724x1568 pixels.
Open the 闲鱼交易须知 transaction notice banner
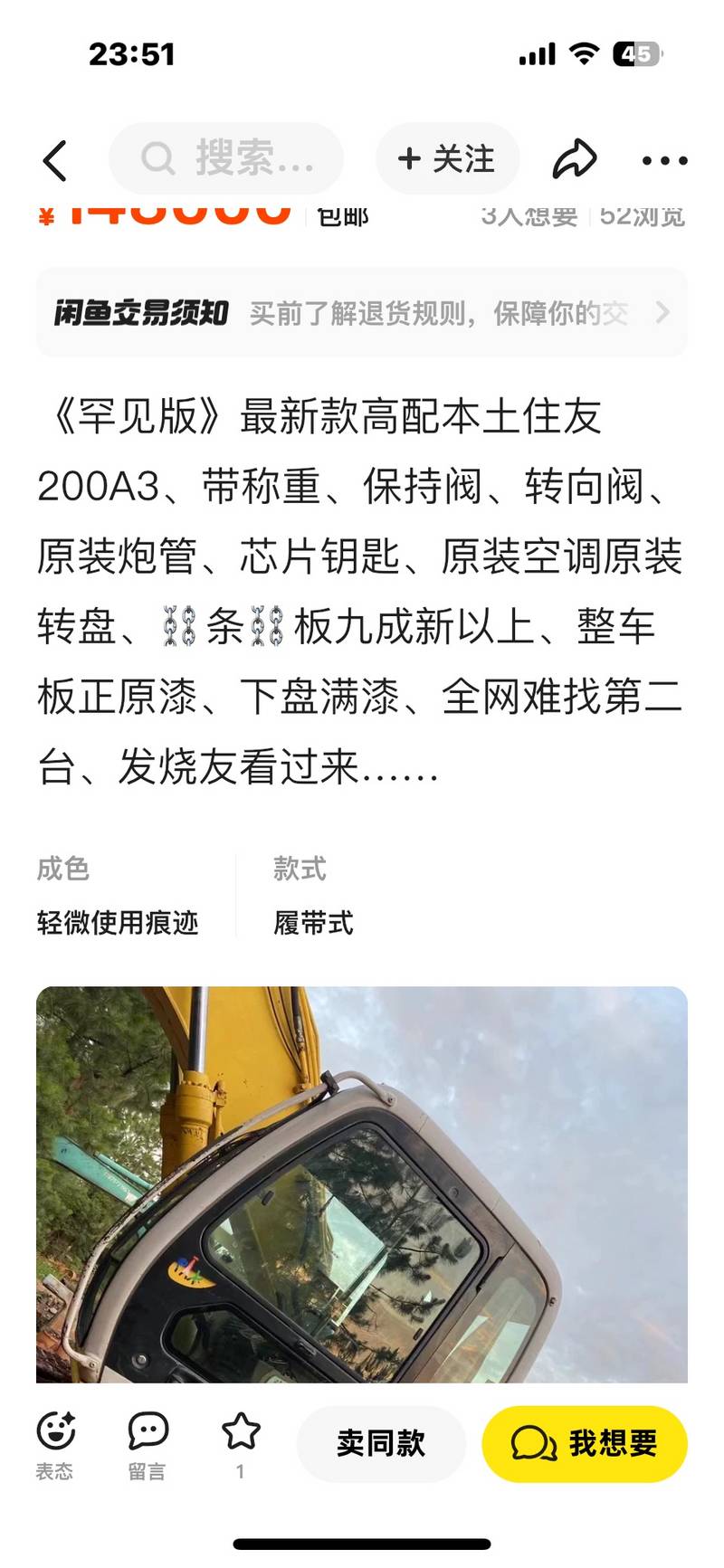[x=362, y=313]
